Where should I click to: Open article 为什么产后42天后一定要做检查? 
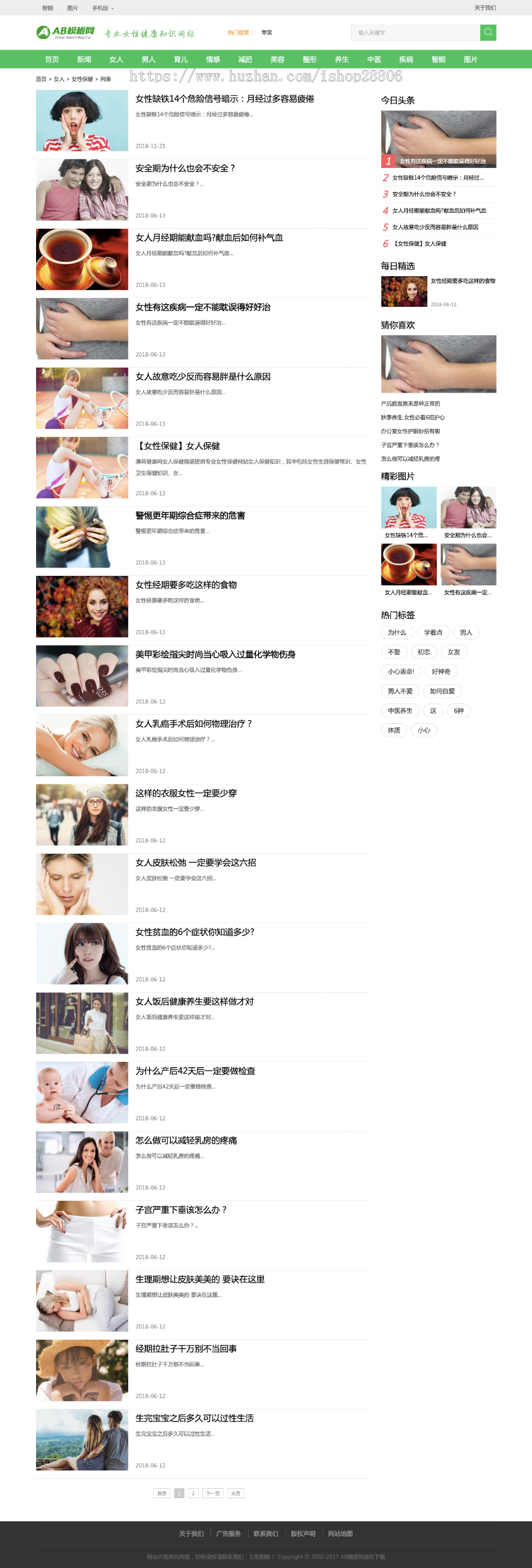195,1070
